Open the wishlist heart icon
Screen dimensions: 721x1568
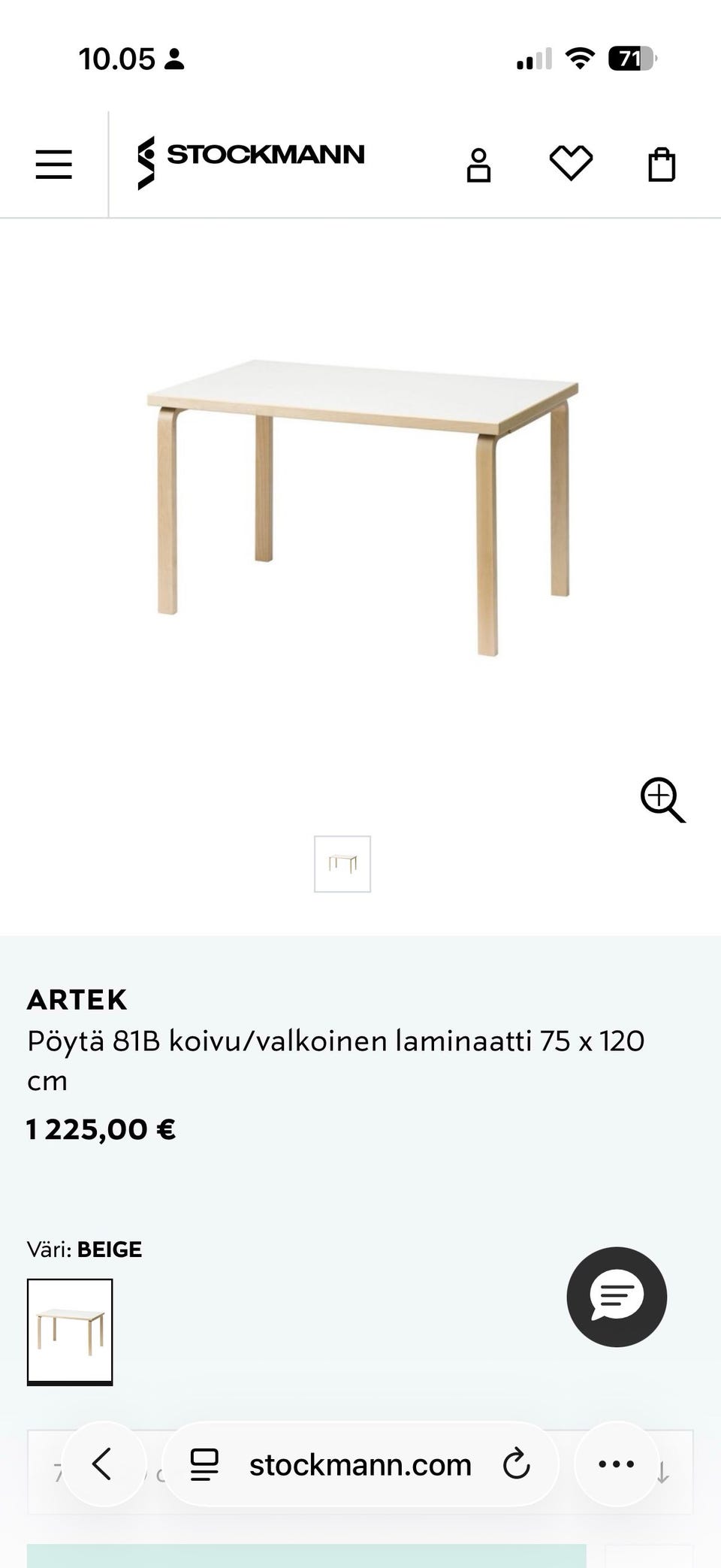click(x=571, y=164)
